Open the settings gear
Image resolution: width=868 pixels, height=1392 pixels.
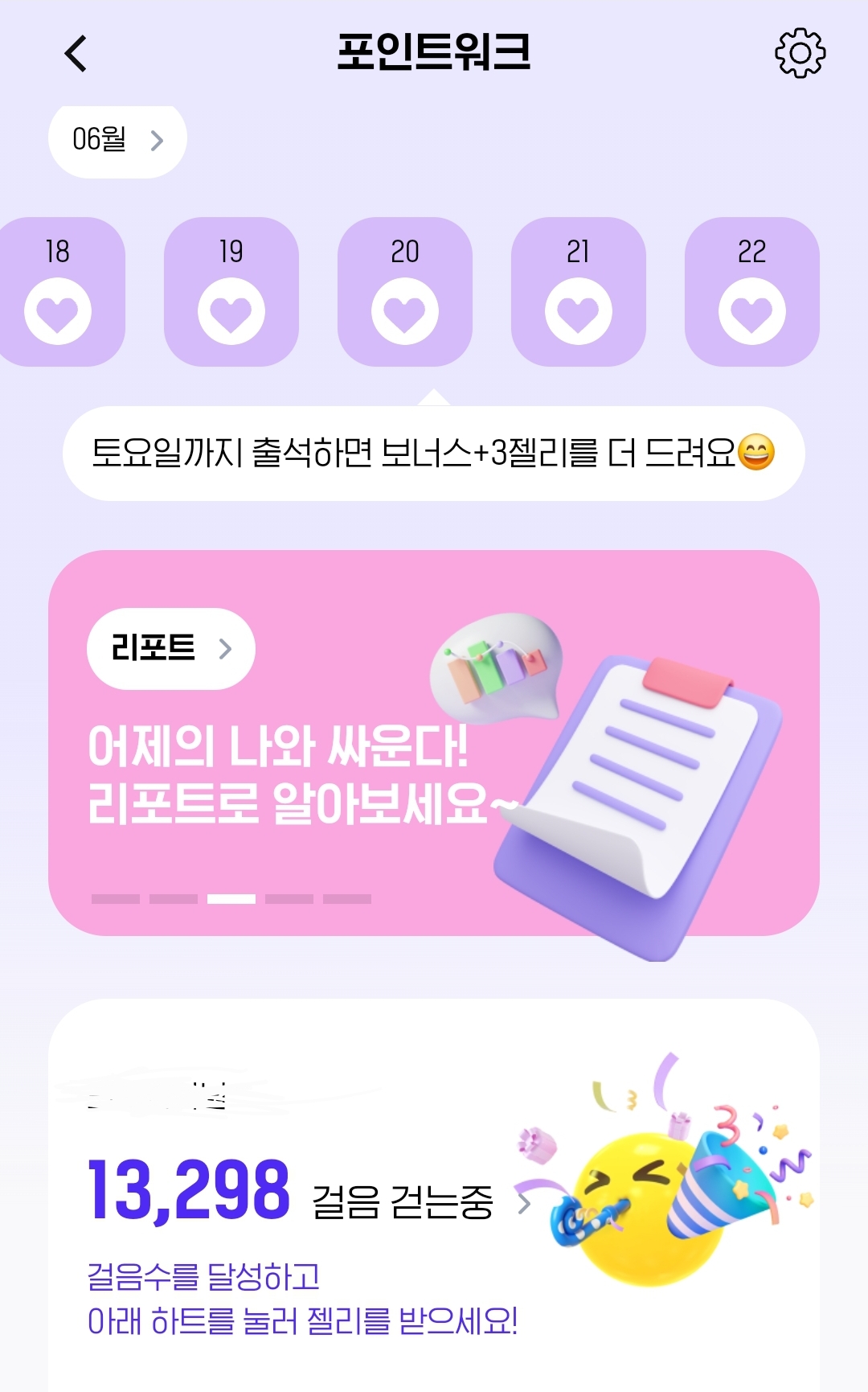coord(800,53)
